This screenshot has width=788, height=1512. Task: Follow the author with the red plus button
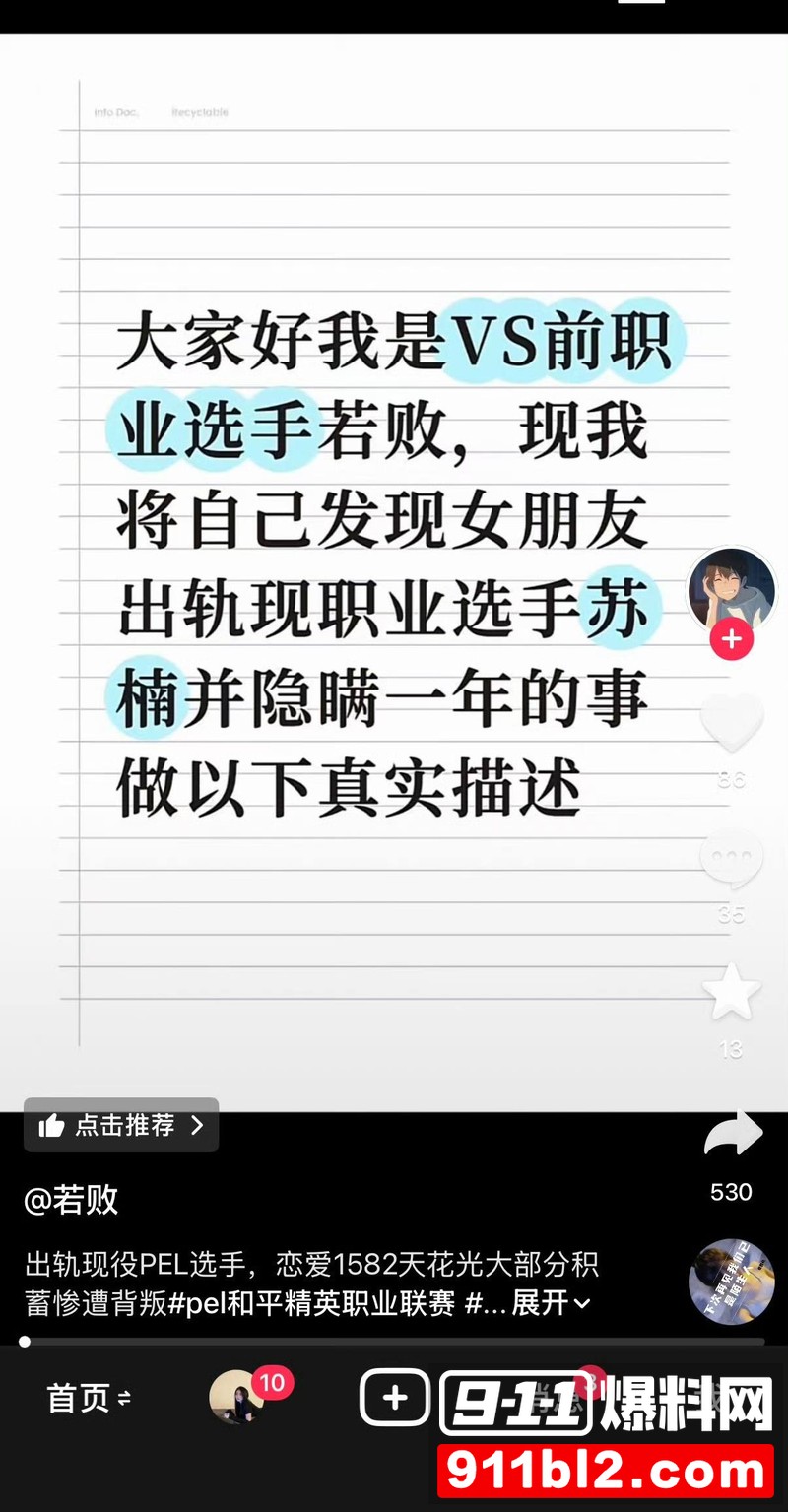click(731, 639)
